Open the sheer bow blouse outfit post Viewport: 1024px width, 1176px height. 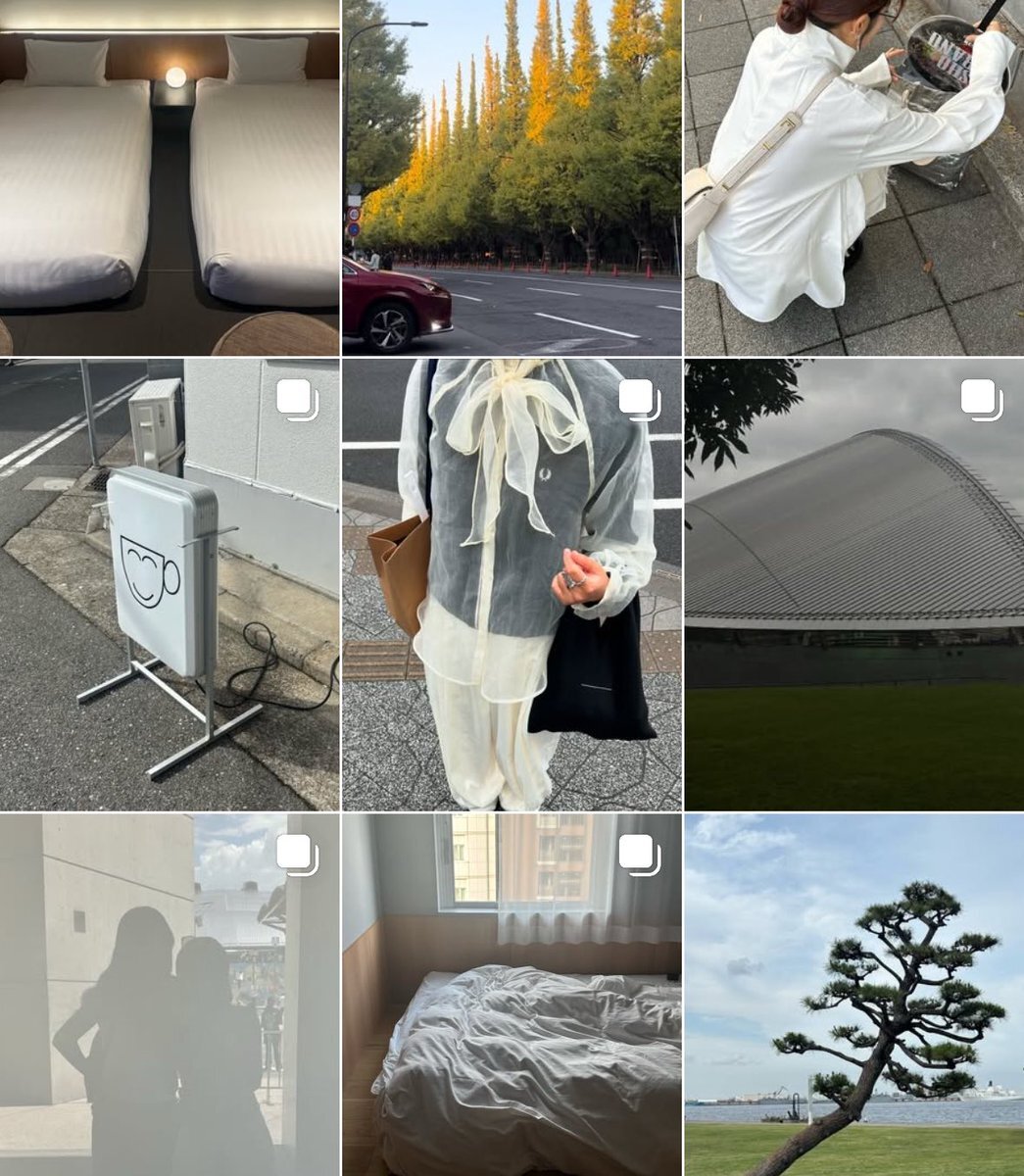(512, 584)
